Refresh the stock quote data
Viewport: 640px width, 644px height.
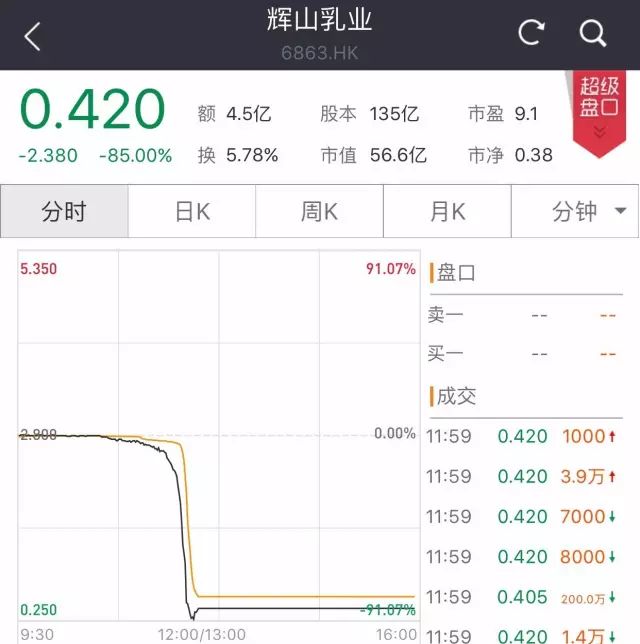point(531,33)
